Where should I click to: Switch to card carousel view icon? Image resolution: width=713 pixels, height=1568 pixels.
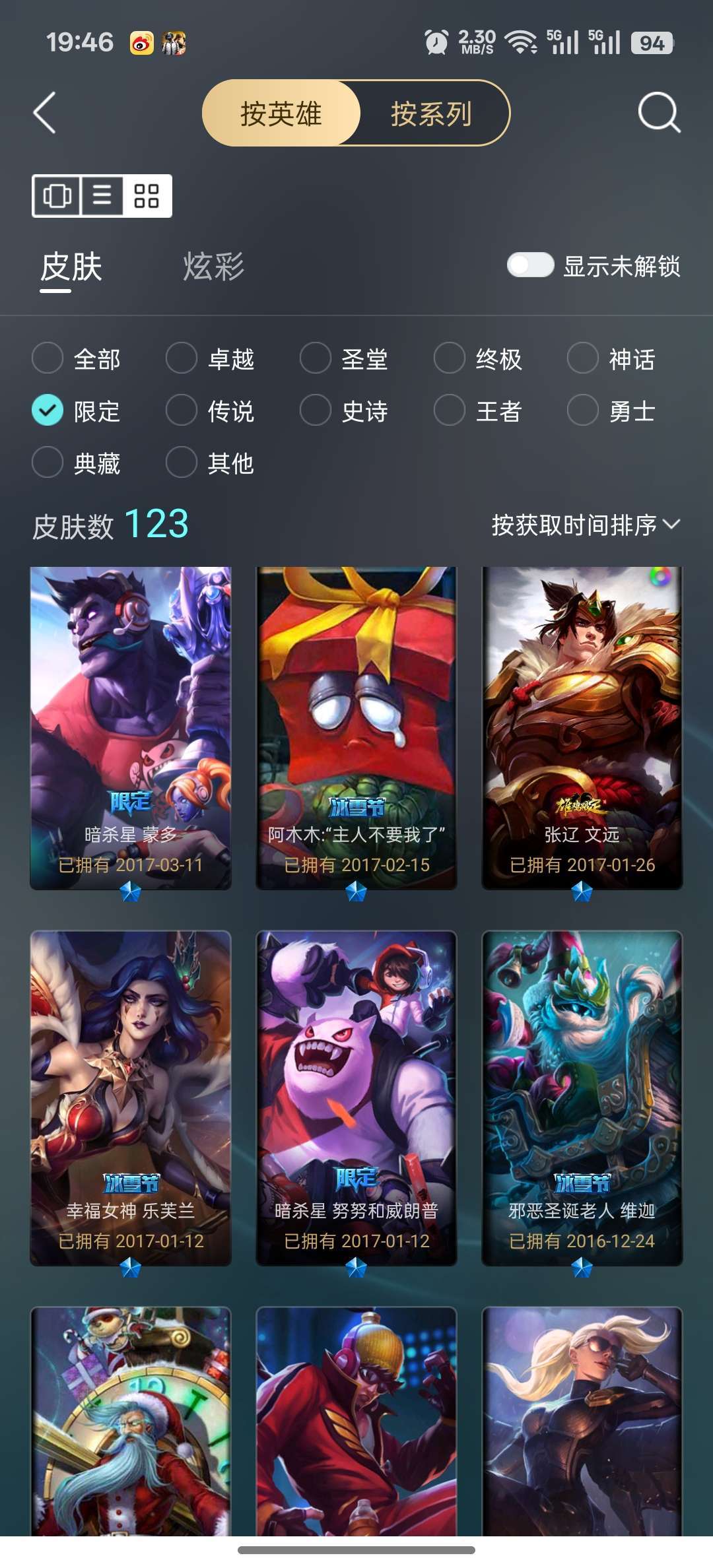click(57, 196)
